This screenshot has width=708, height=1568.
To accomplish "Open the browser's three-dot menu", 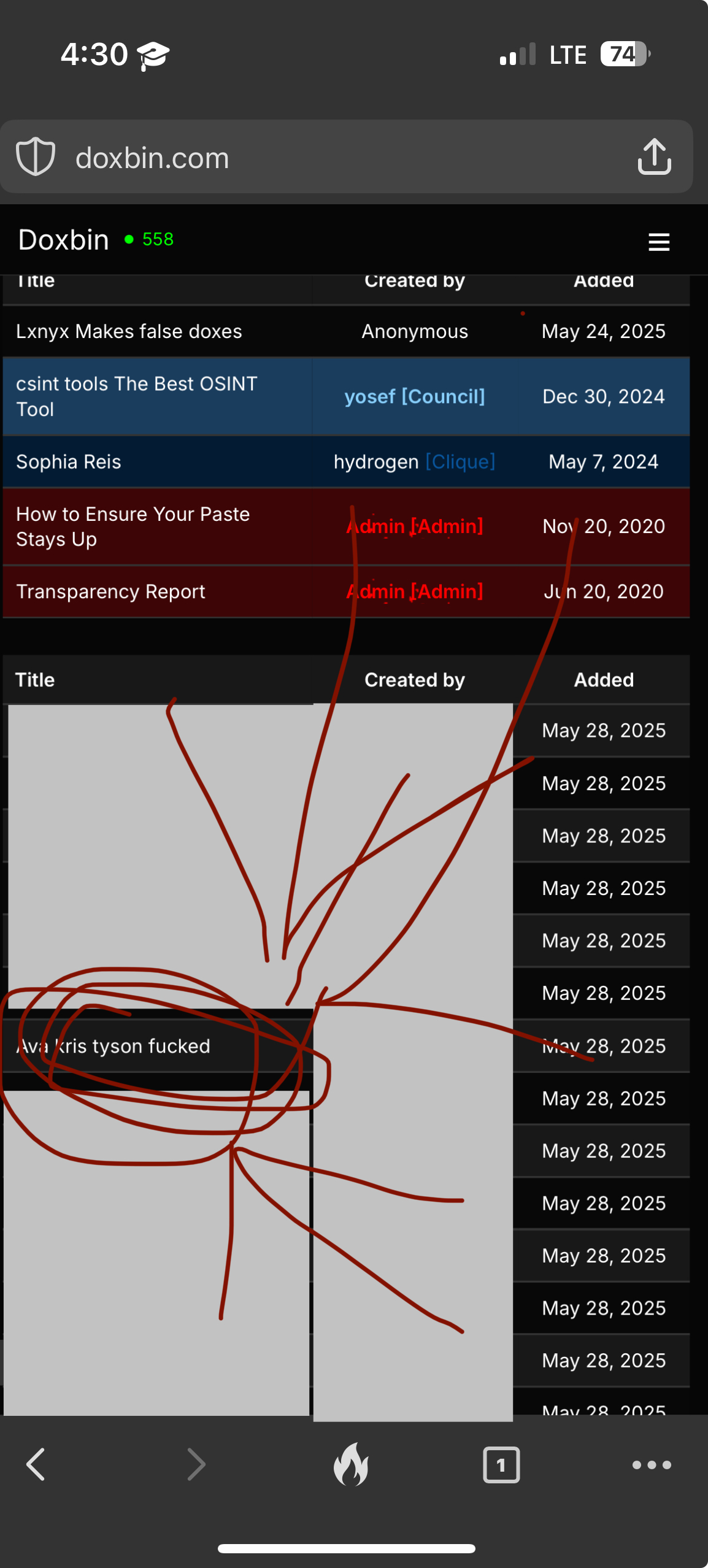I will click(652, 1465).
